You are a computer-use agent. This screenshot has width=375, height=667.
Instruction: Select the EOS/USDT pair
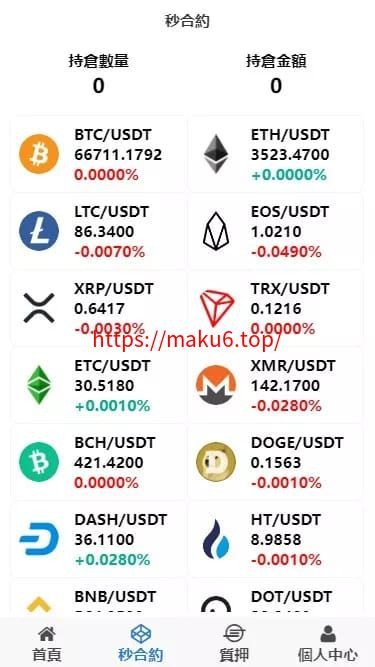(276, 231)
